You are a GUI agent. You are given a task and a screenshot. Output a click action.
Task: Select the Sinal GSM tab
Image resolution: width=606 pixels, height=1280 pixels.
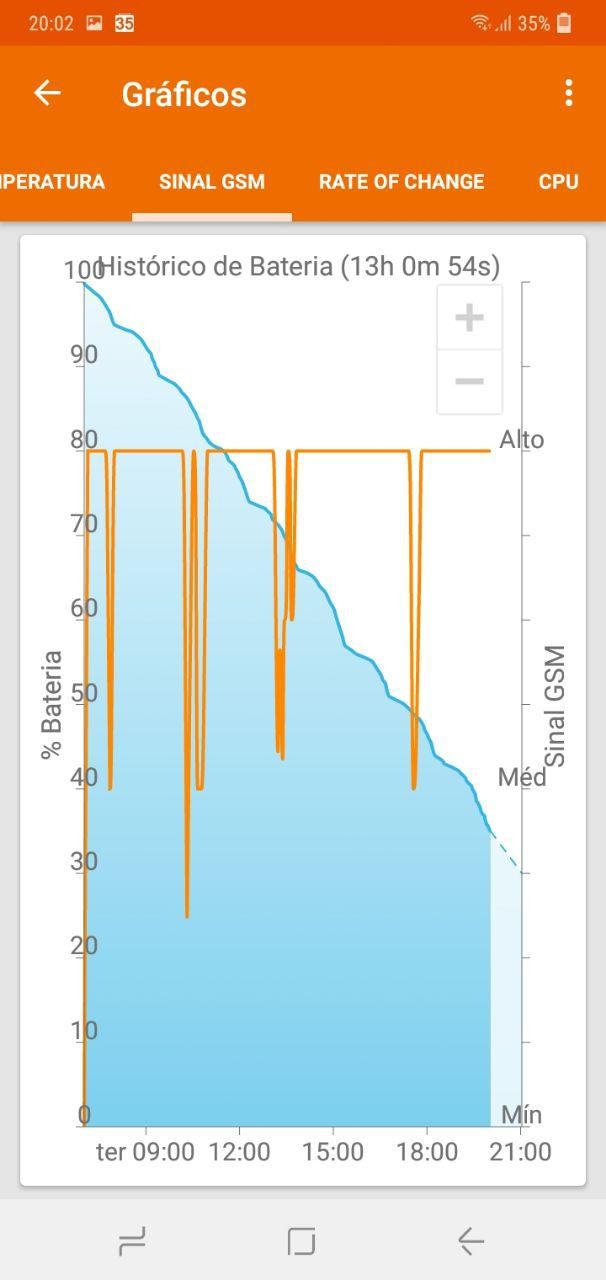click(212, 182)
